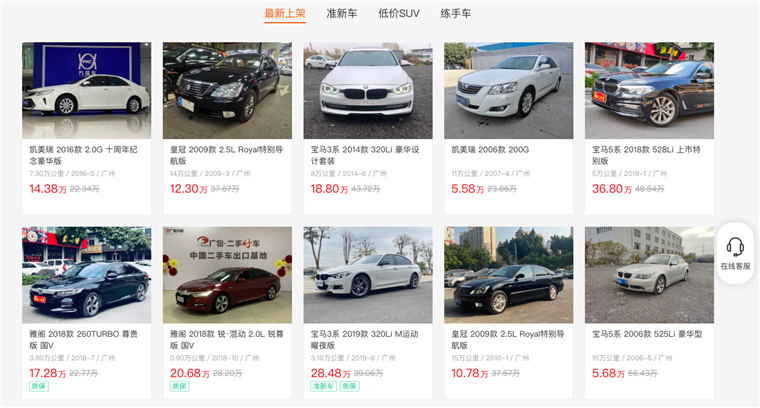The image size is (760, 408).
Task: Open 凯美瑞 2006款 200G listing
Action: tap(509, 91)
